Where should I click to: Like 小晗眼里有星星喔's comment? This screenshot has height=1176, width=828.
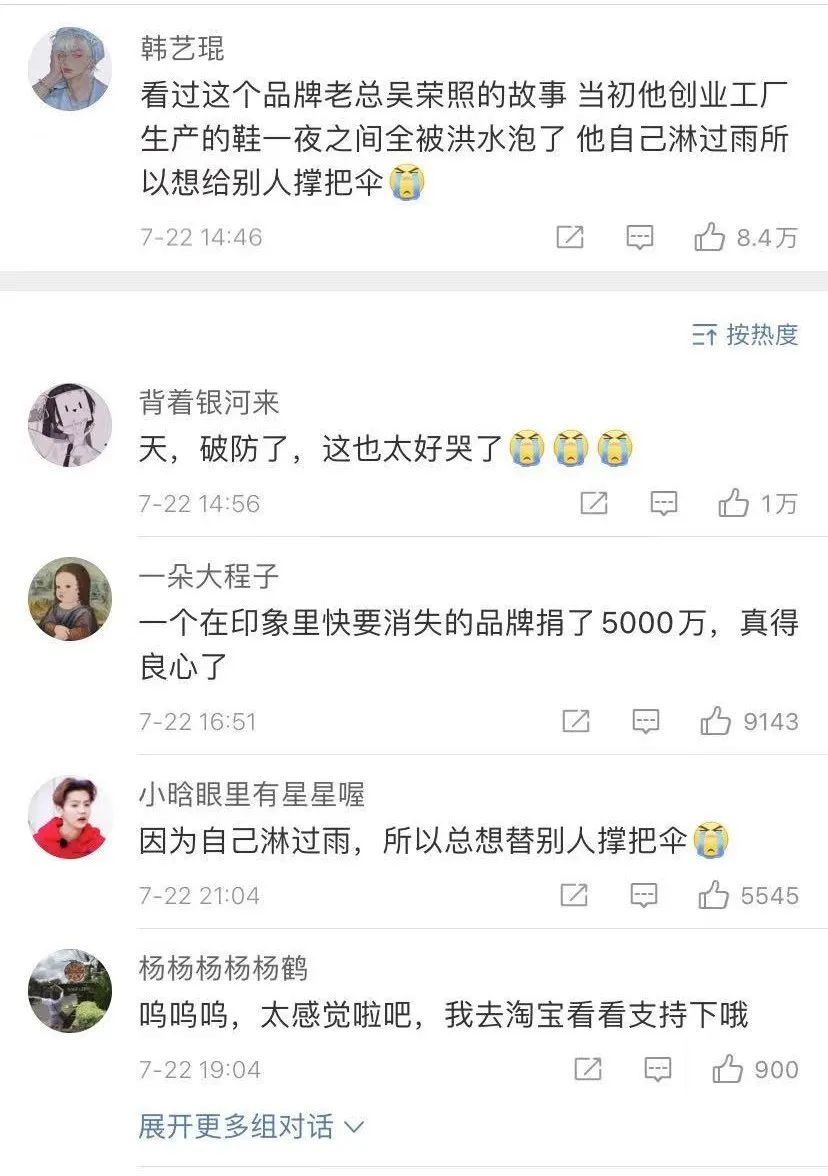[x=714, y=895]
